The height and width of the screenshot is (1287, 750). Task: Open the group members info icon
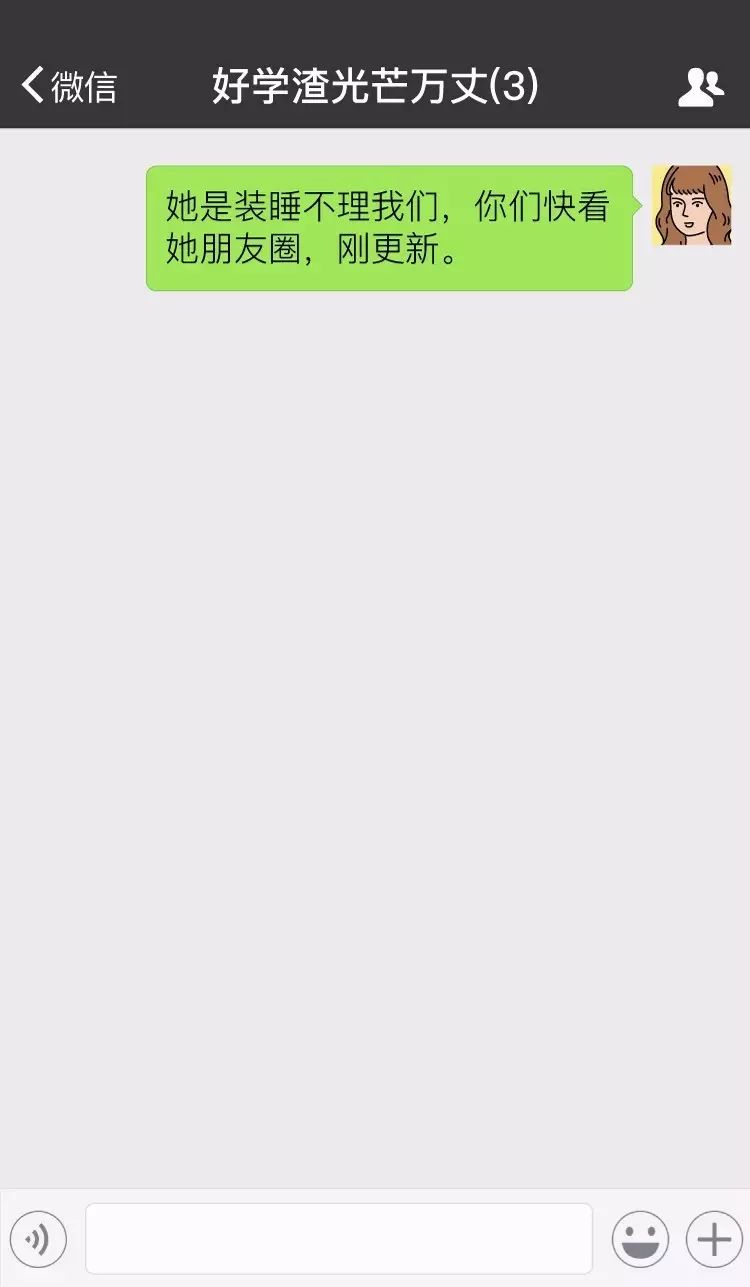[700, 87]
